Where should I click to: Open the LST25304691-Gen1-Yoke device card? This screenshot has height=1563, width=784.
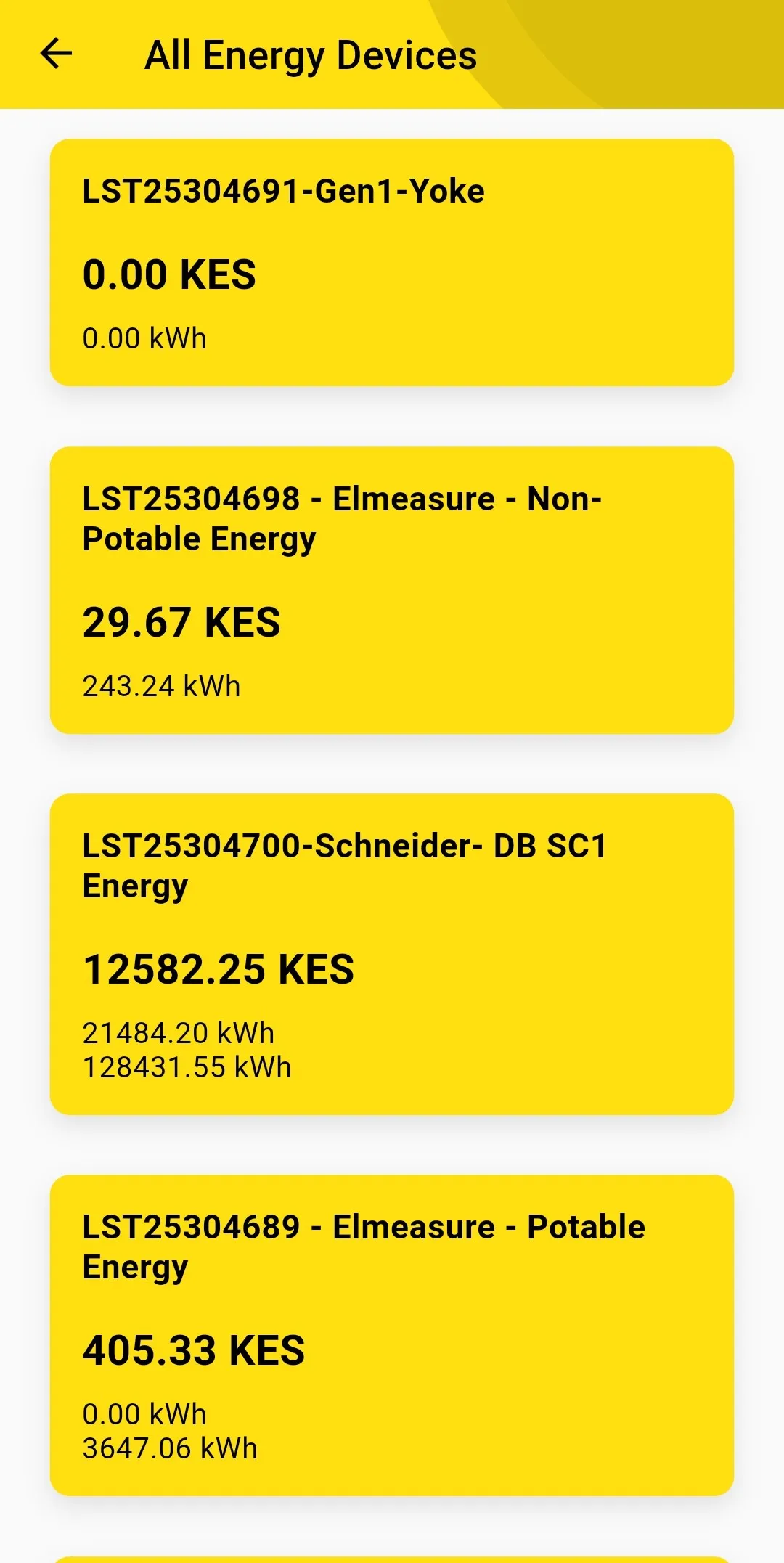coord(391,262)
